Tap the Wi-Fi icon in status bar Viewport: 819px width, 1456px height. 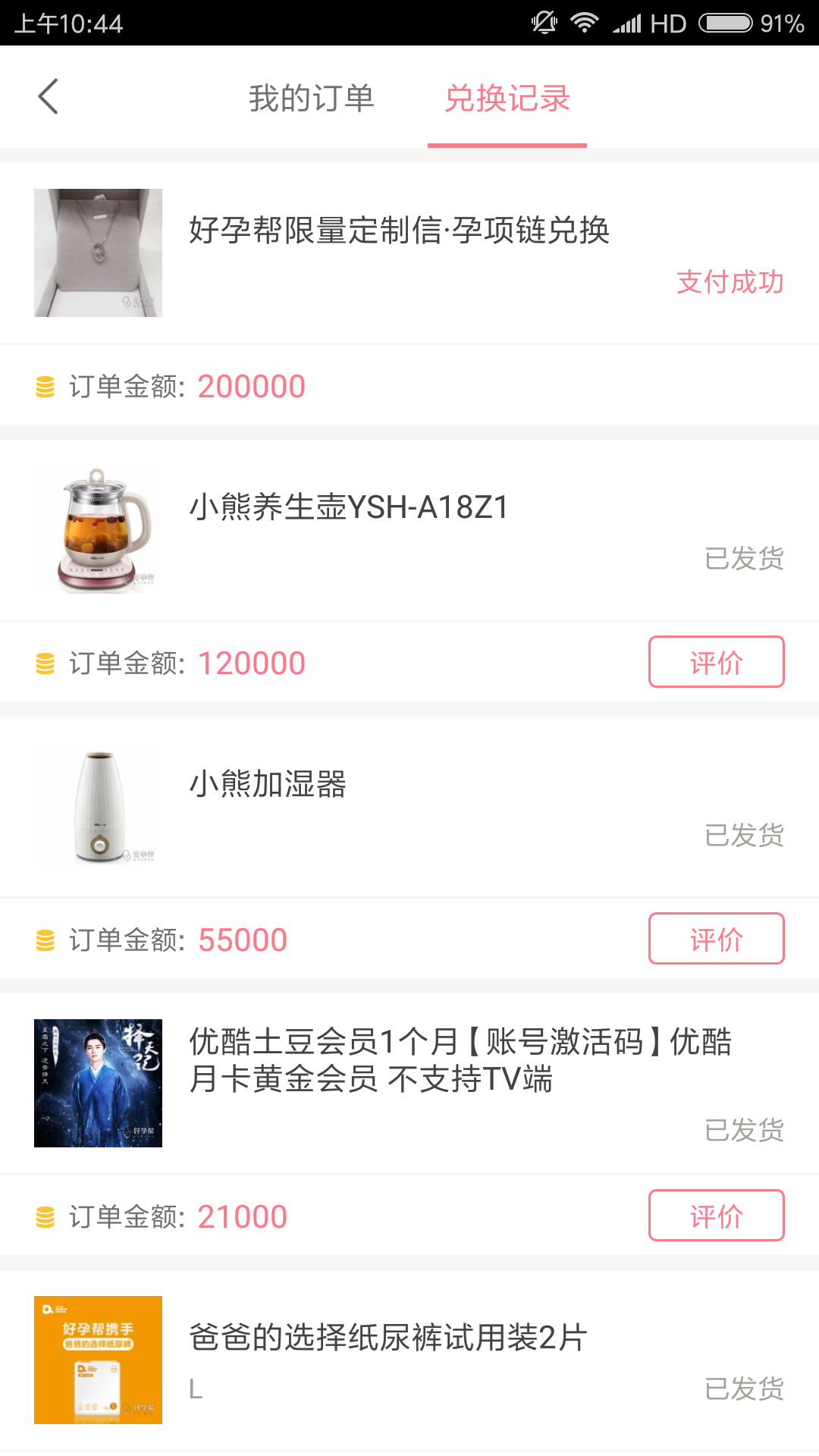[584, 23]
